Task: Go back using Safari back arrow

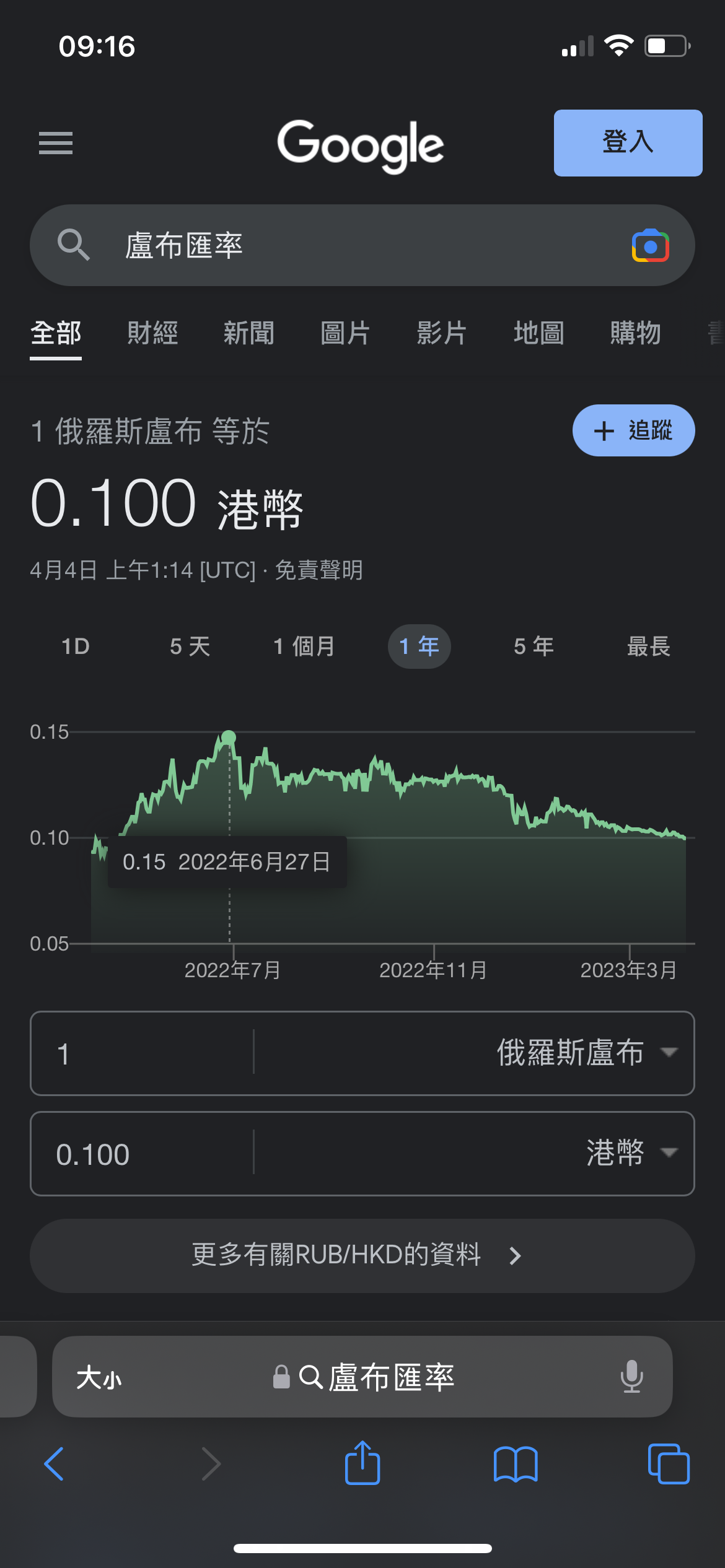Action: [x=53, y=1461]
